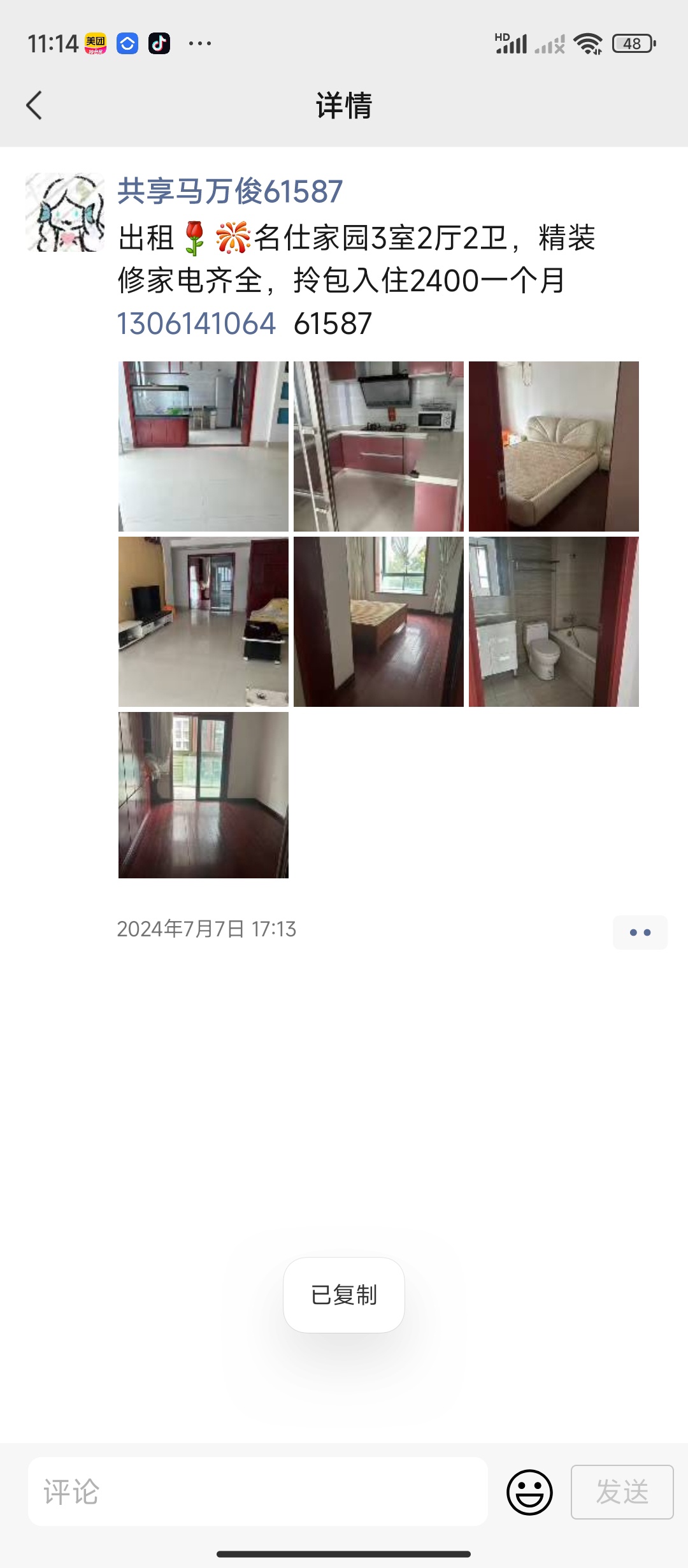Open the photo of wooden bed by window
Viewport: 688px width, 1568px height.
click(x=378, y=621)
